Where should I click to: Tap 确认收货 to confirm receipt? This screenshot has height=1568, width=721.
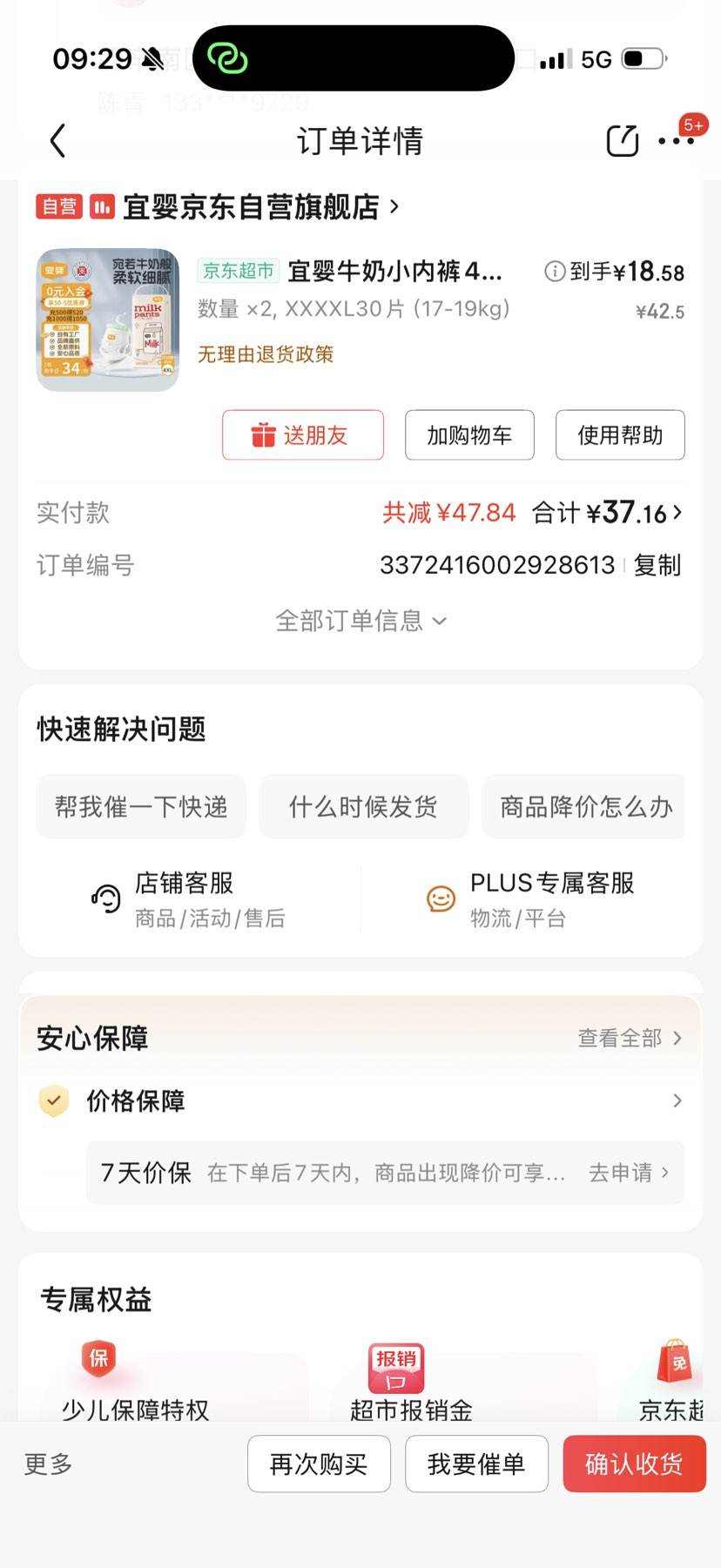pyautogui.click(x=635, y=1464)
